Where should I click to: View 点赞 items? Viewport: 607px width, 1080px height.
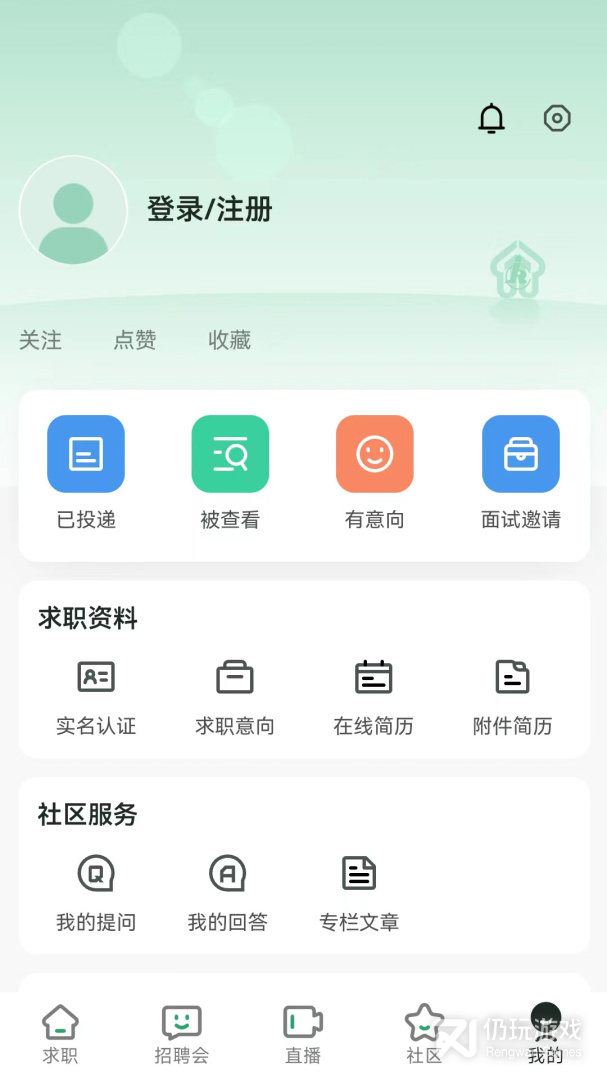[135, 340]
